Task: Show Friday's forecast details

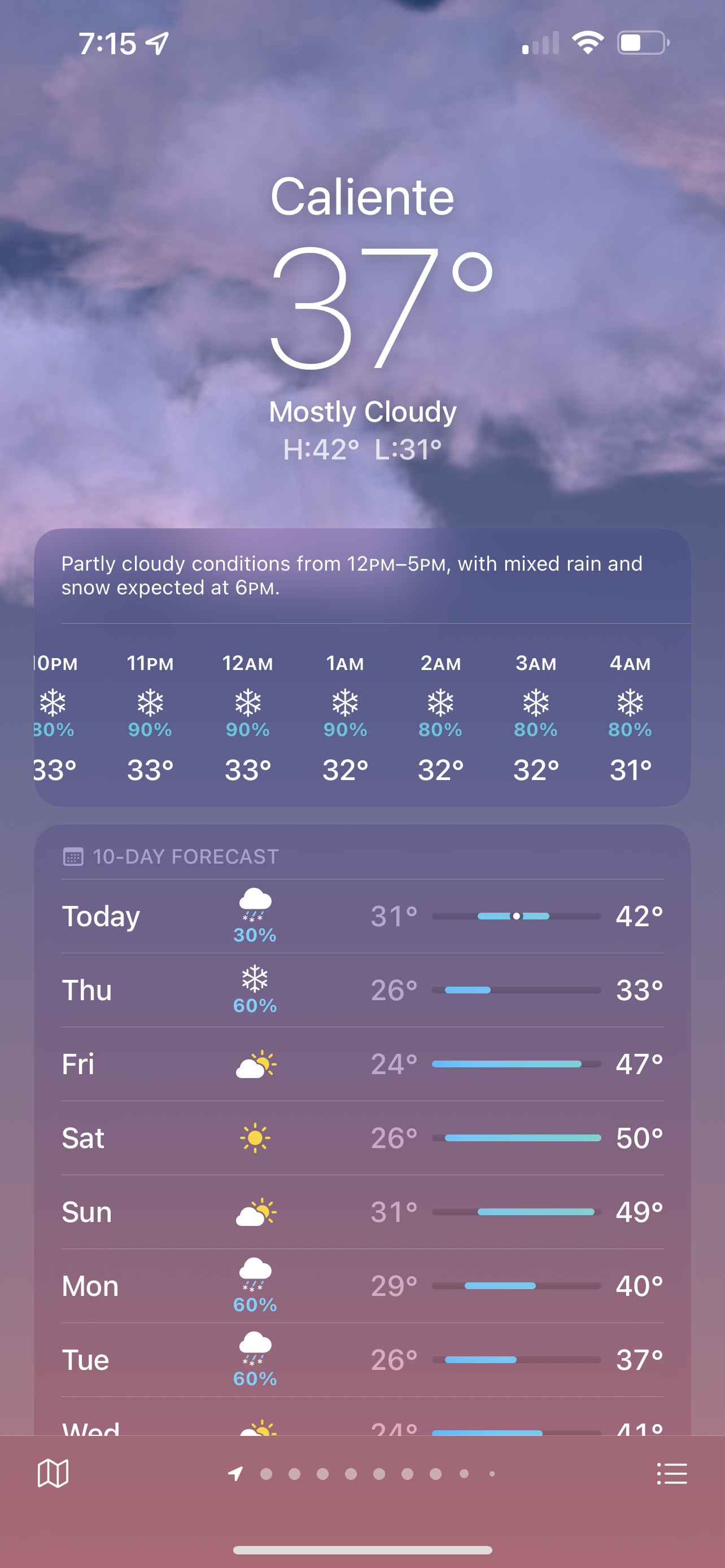Action: (x=362, y=1064)
